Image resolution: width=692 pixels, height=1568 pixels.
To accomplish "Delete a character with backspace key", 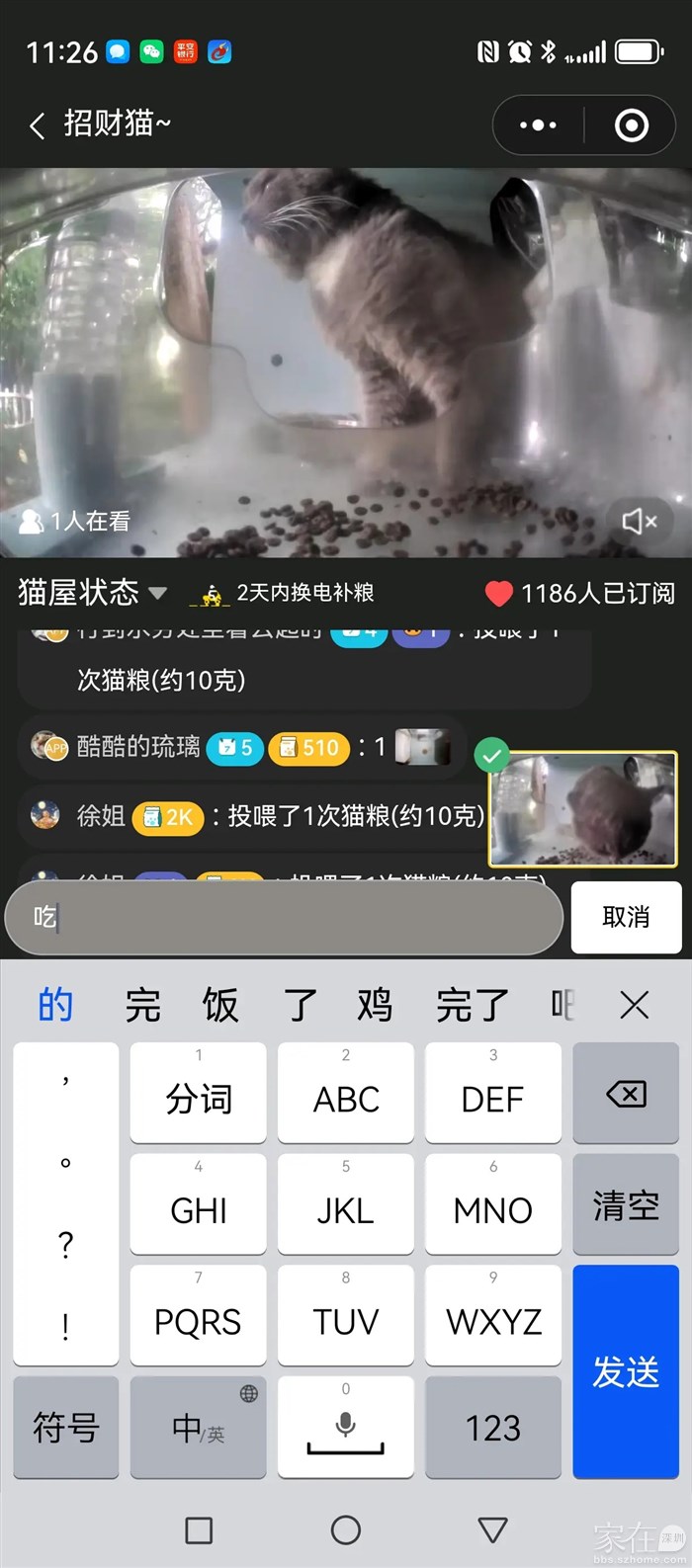I will click(626, 1094).
